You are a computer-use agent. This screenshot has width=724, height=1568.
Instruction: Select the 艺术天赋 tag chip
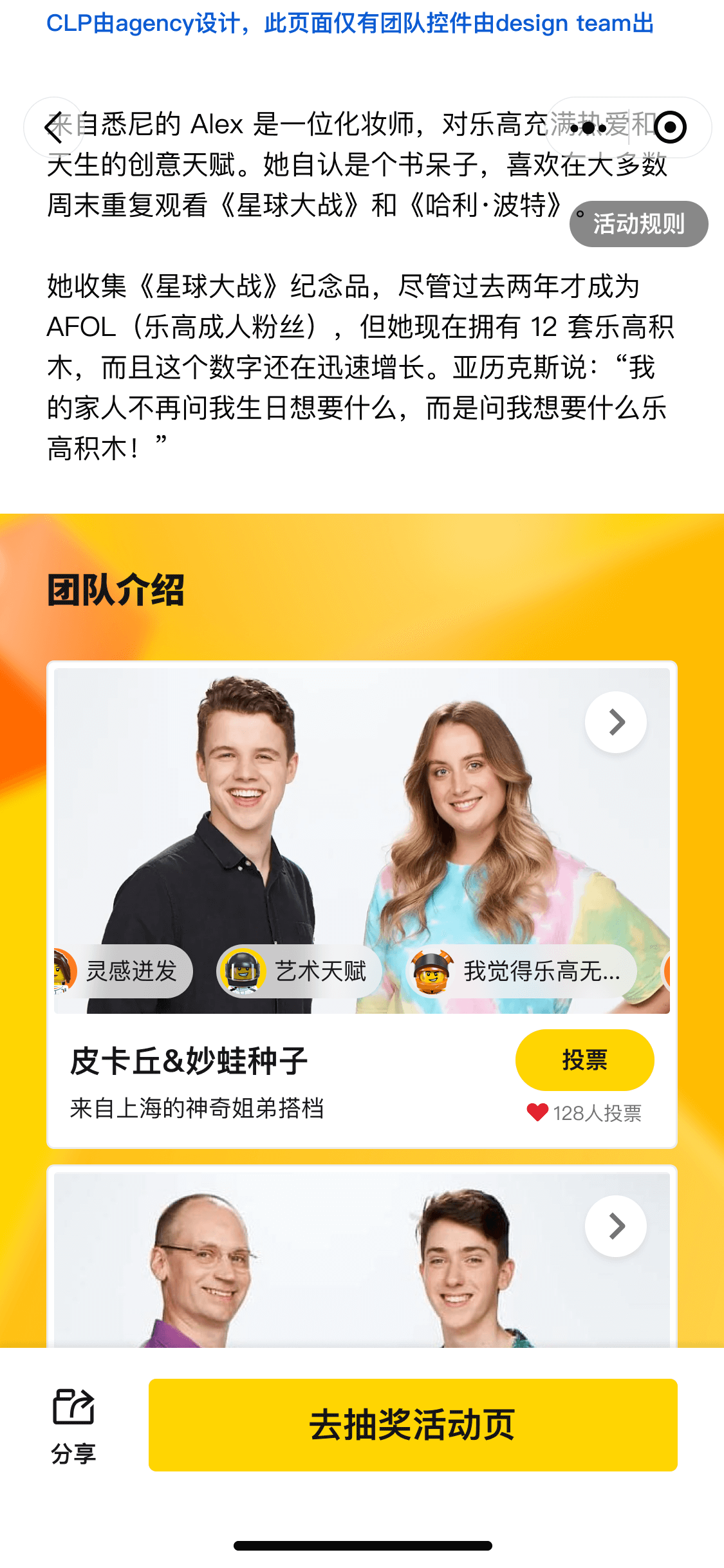coord(299,971)
